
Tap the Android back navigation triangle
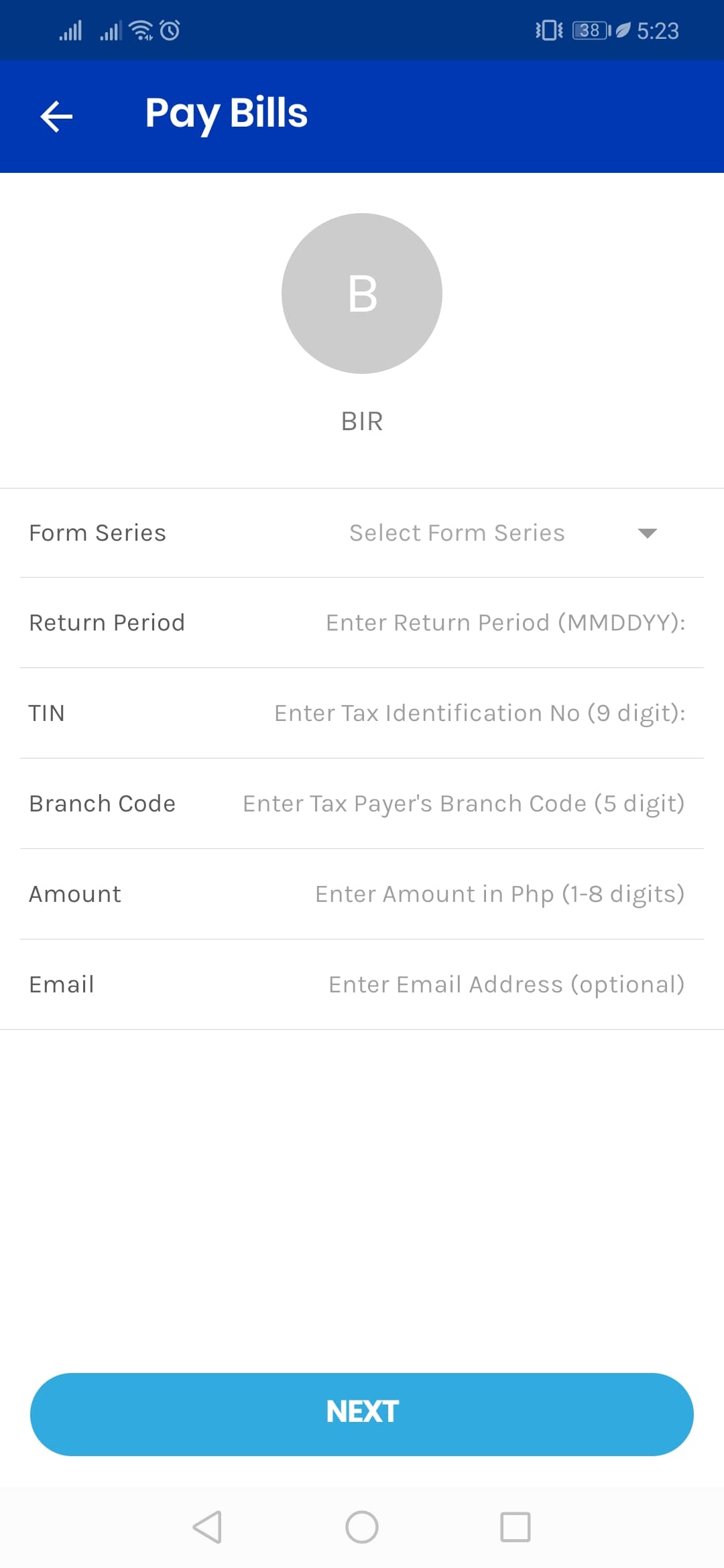(208, 1527)
